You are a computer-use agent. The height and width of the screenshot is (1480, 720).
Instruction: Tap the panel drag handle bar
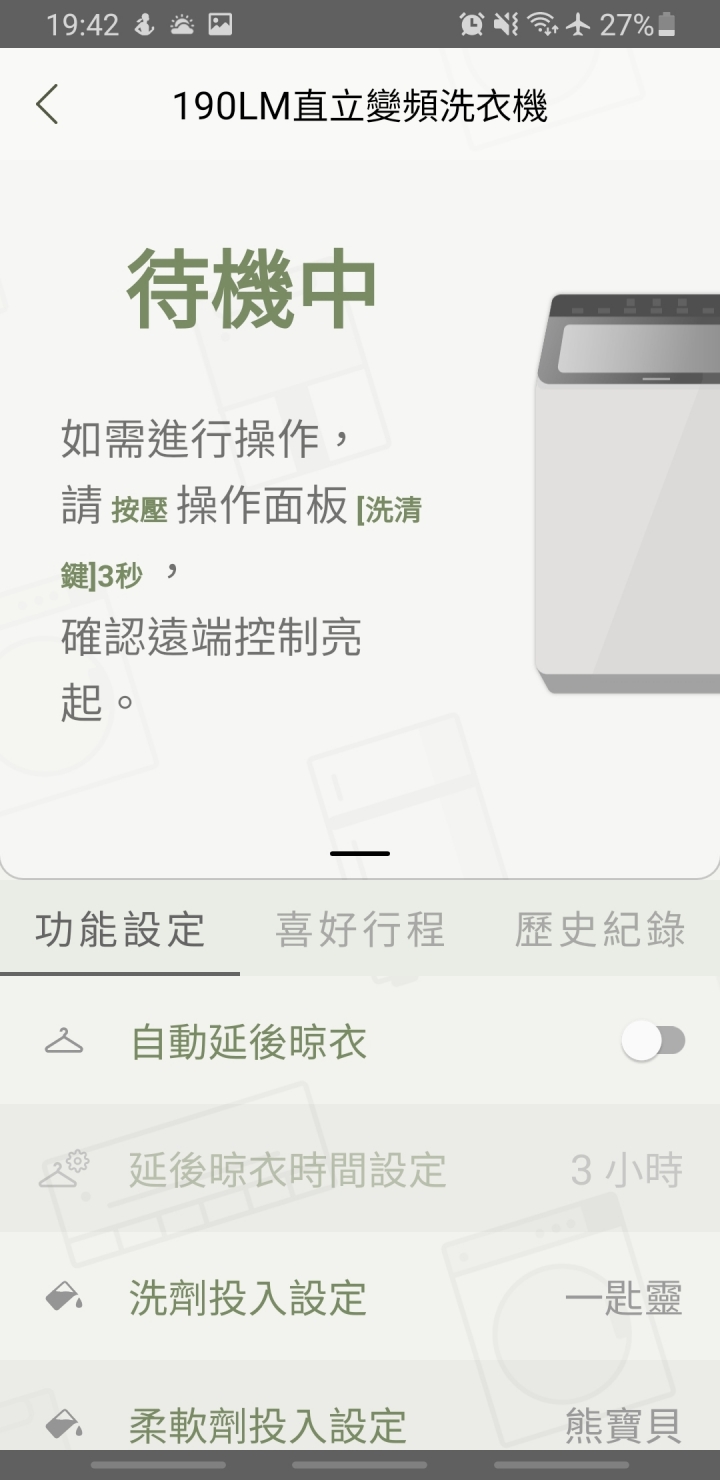coord(360,853)
